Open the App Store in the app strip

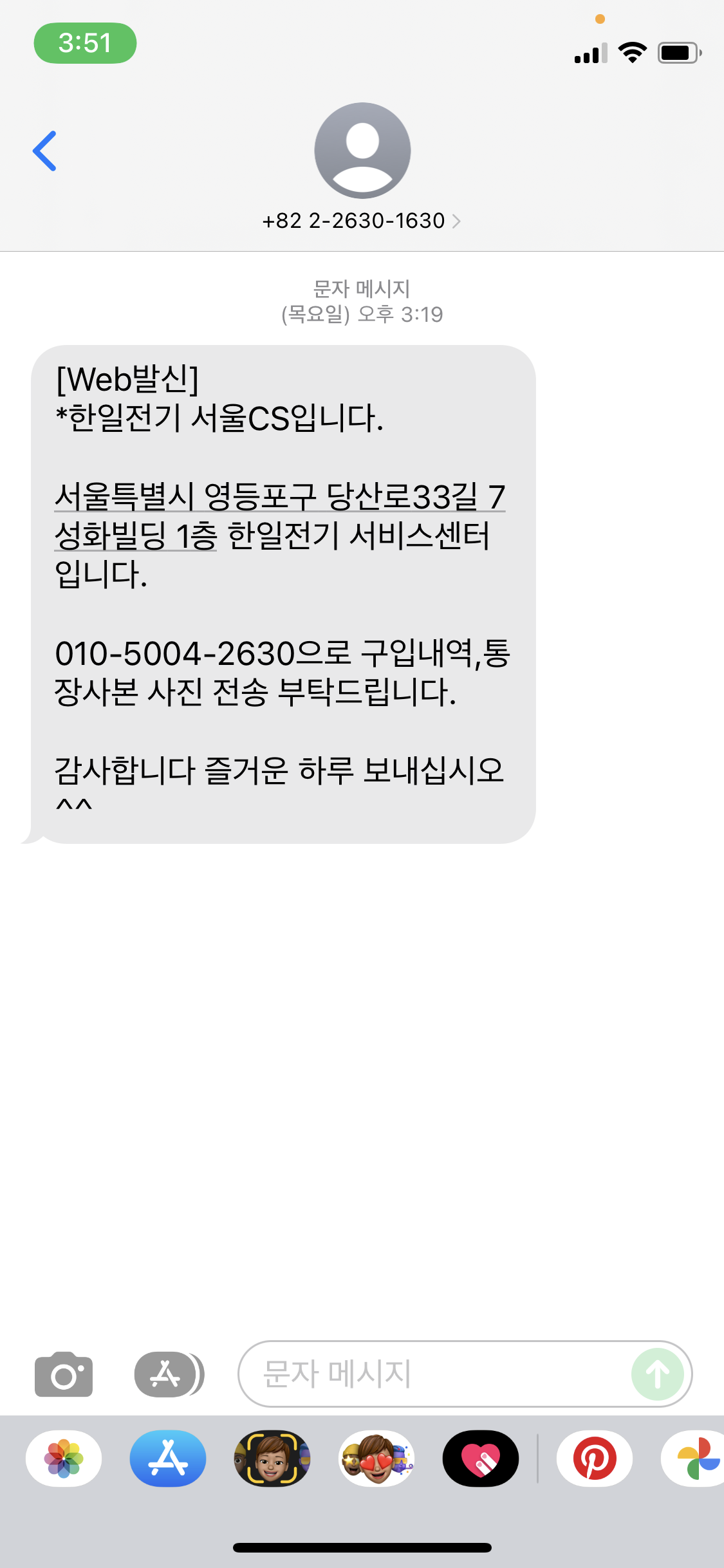click(x=168, y=1459)
